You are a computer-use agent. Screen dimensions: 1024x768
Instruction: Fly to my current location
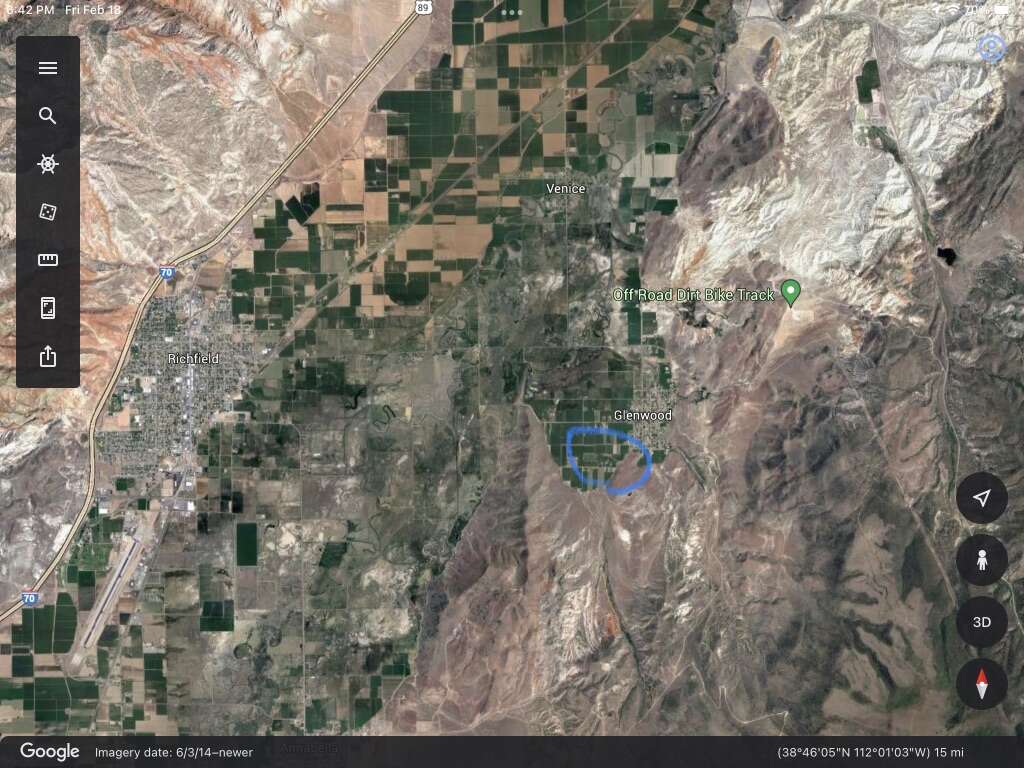click(x=982, y=498)
